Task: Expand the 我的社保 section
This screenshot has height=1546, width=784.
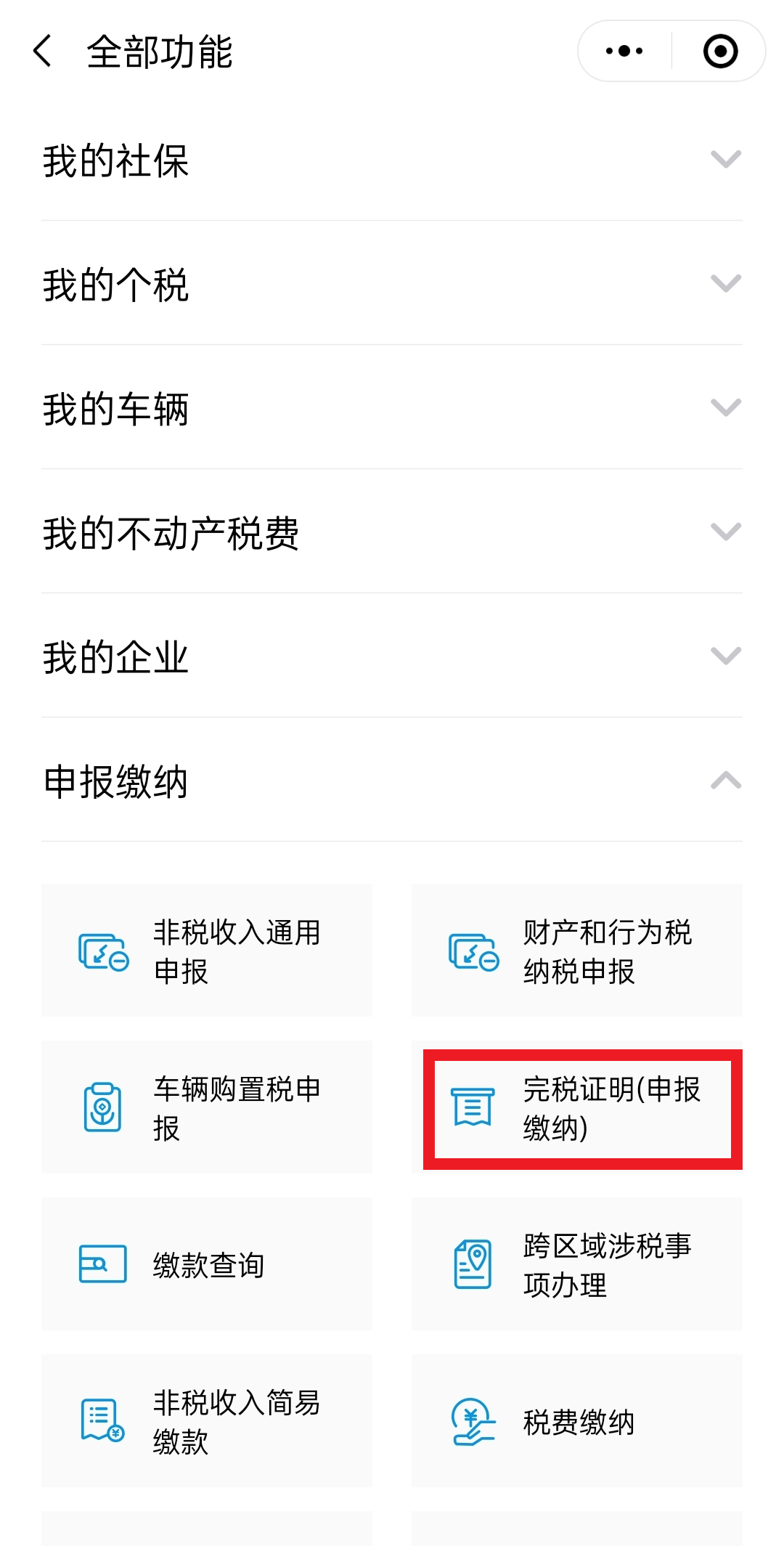Action: pos(392,160)
